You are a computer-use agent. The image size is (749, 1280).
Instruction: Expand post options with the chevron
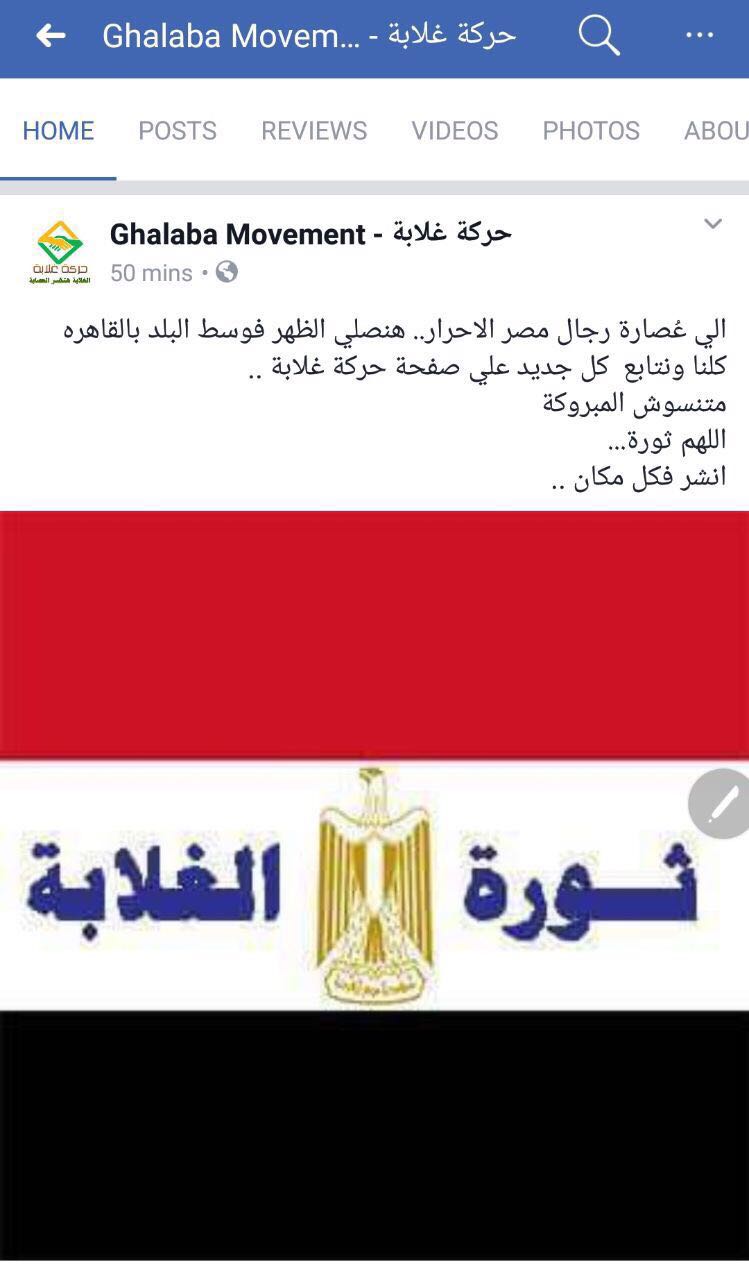point(712,224)
